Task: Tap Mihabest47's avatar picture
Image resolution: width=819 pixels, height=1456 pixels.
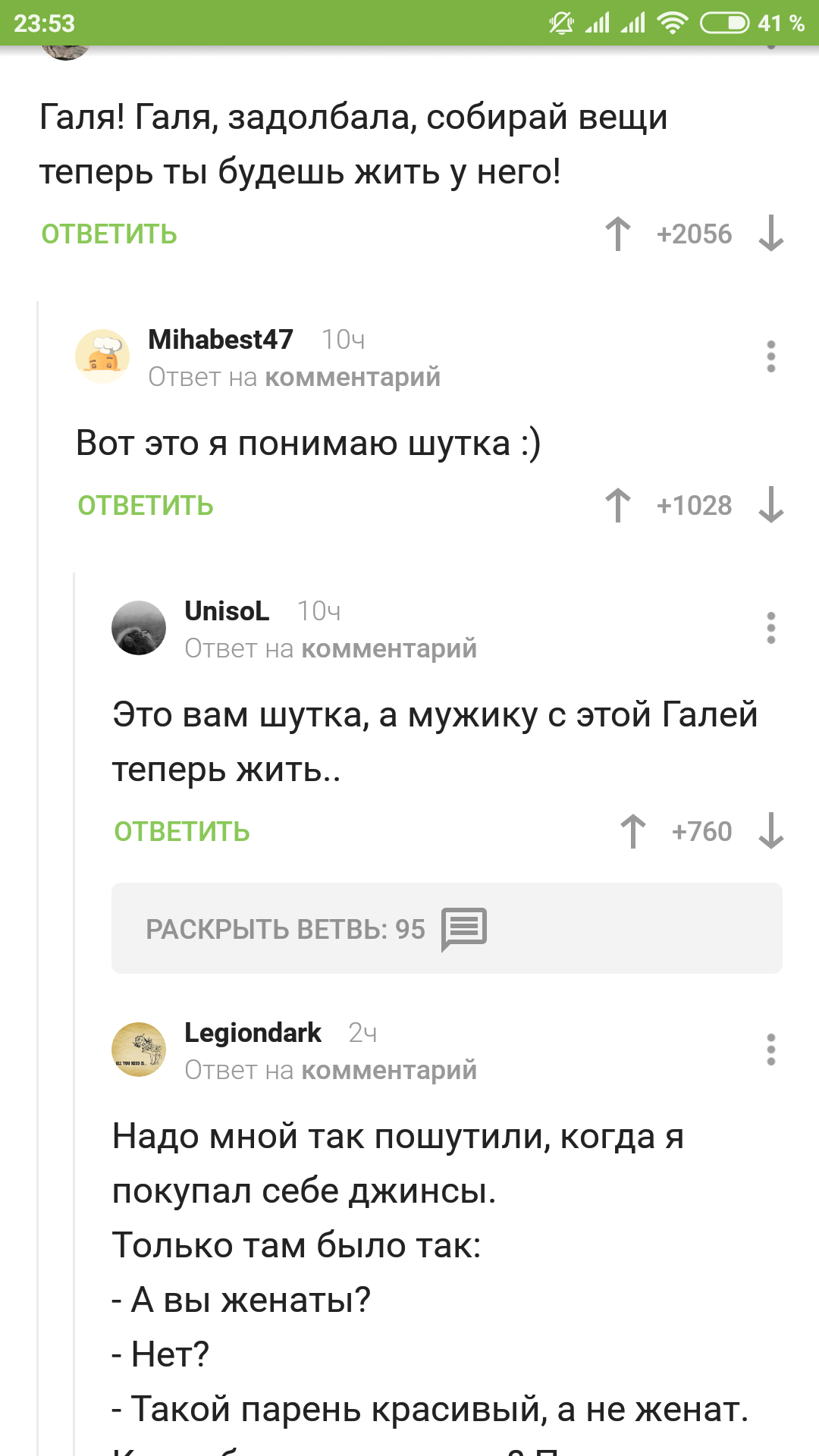Action: (x=102, y=356)
